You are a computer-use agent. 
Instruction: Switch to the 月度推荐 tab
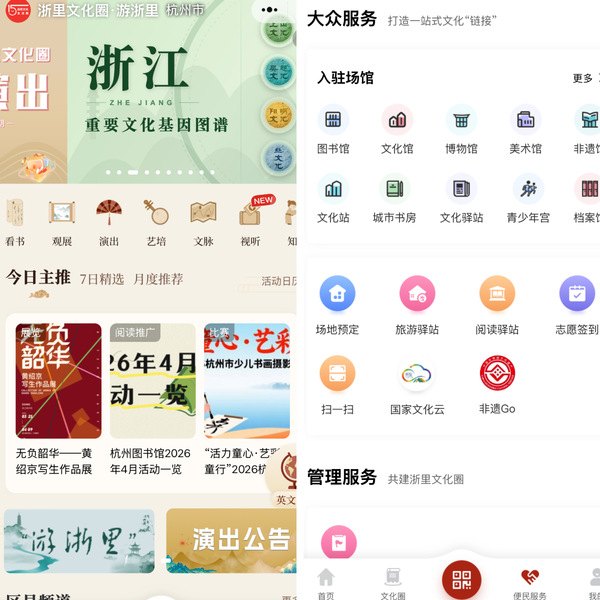(x=158, y=279)
